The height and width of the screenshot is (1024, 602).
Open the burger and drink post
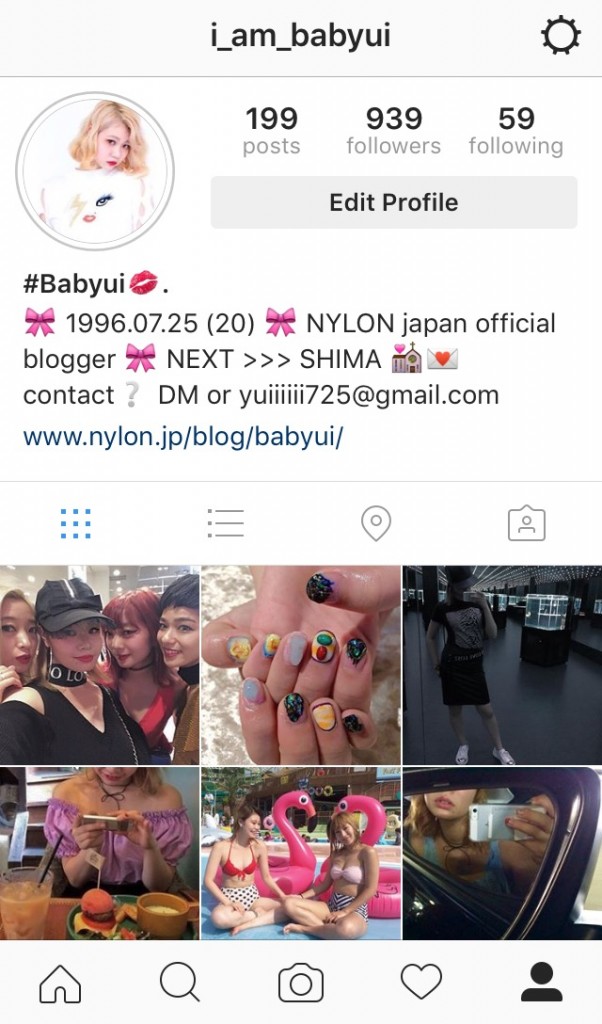(x=99, y=853)
